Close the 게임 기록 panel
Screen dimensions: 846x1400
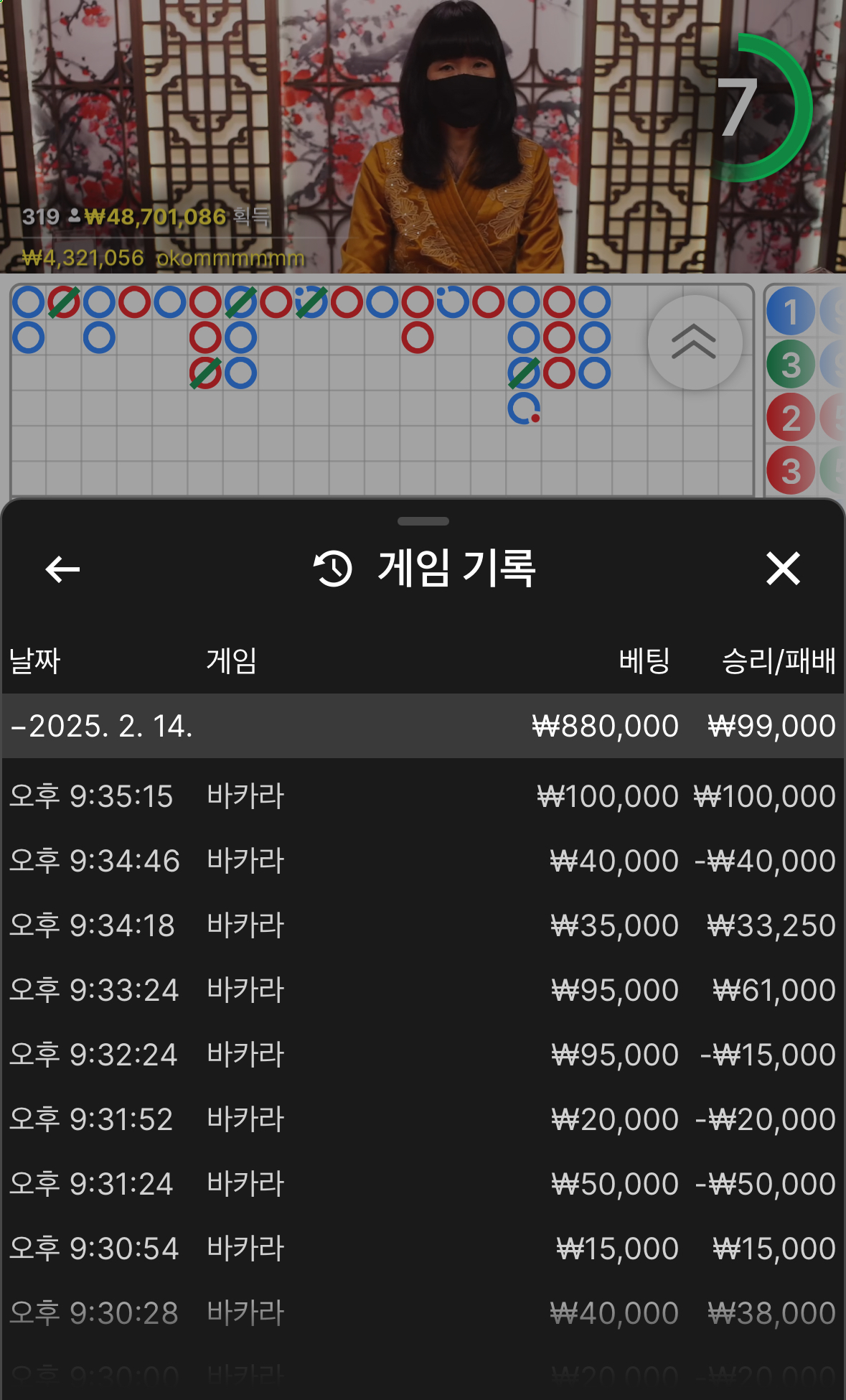(782, 569)
